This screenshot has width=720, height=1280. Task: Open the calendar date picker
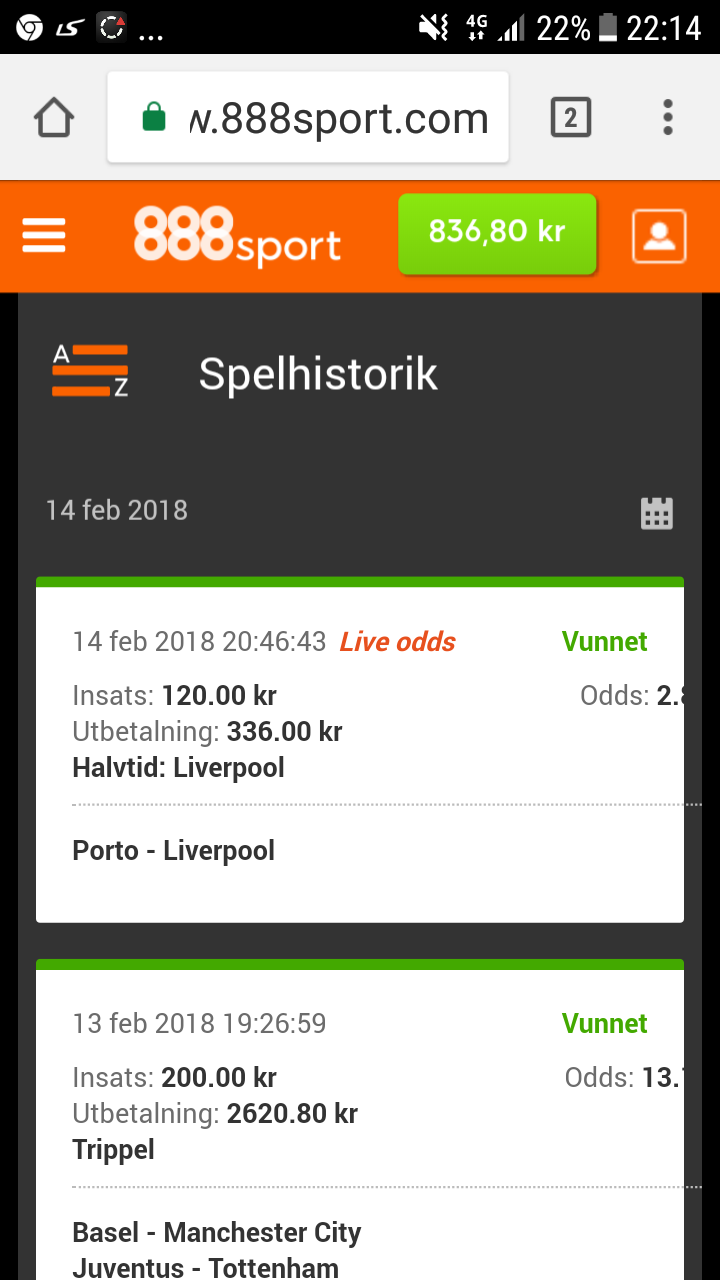tap(657, 513)
